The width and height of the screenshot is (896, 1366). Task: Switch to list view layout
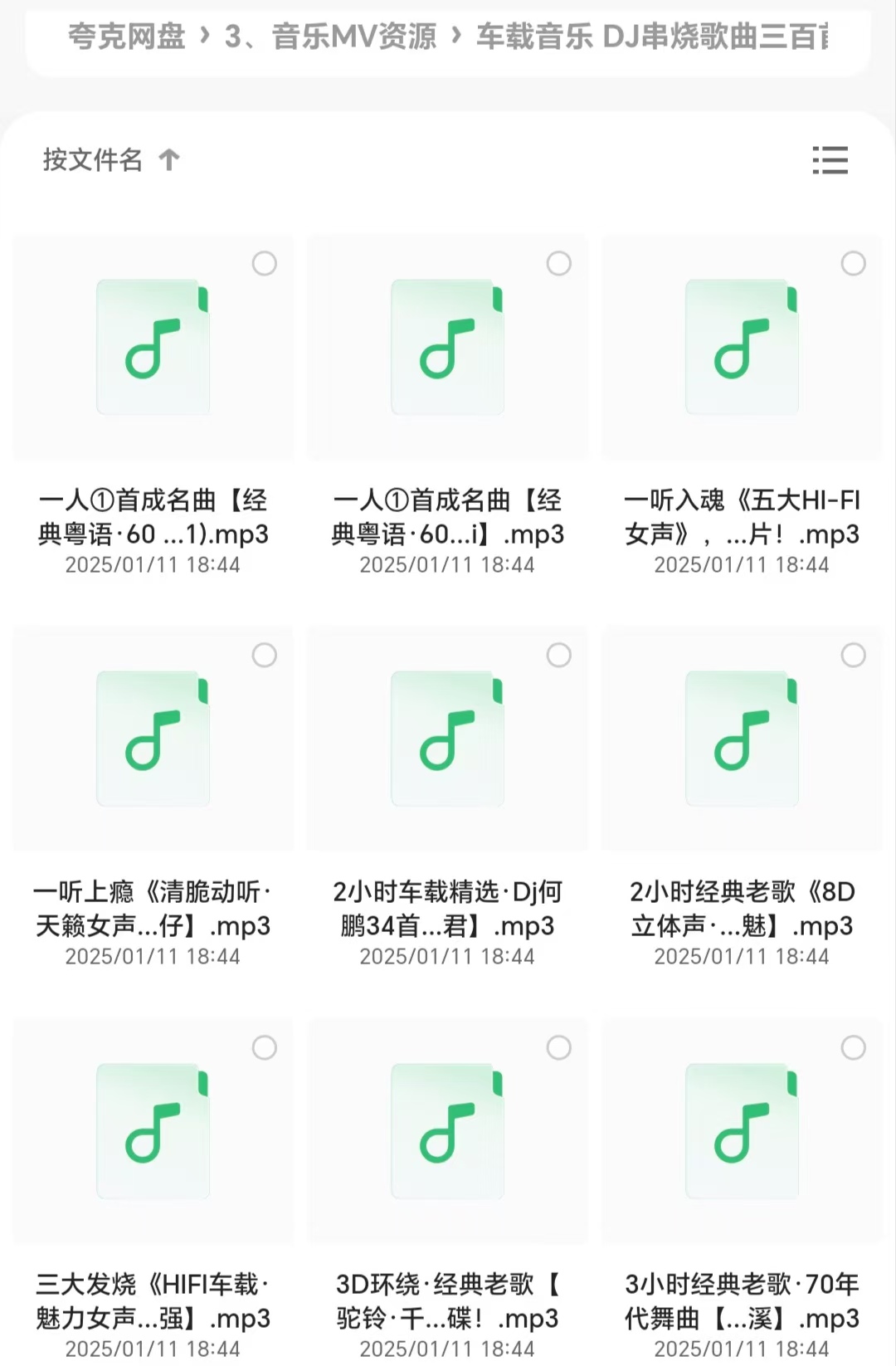[830, 160]
